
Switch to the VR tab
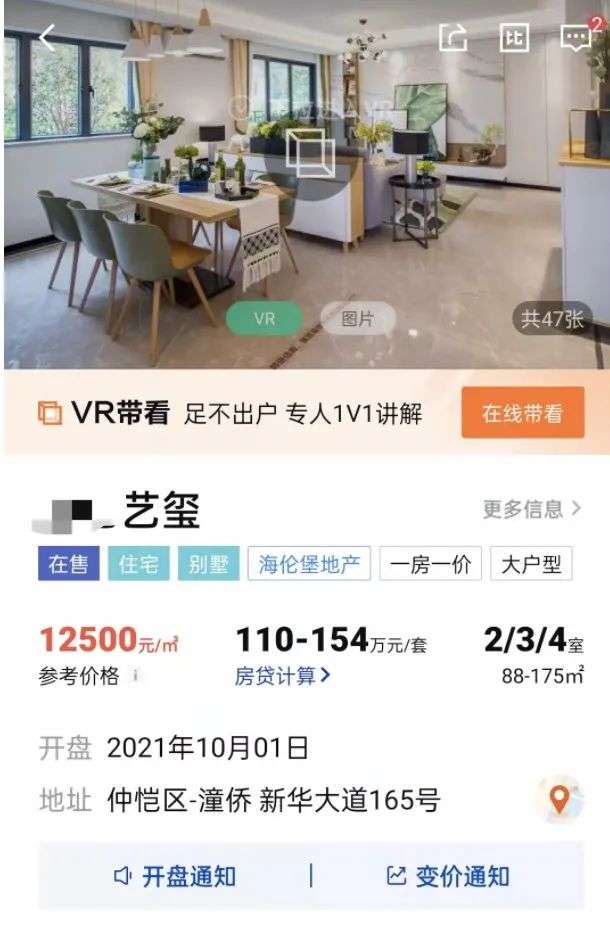pyautogui.click(x=264, y=319)
